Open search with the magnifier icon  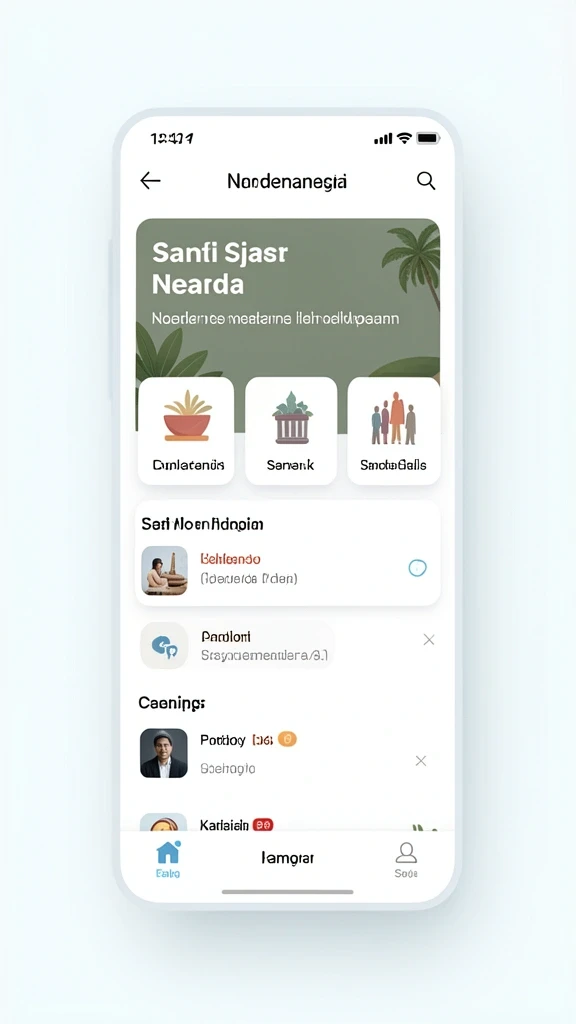tap(426, 181)
